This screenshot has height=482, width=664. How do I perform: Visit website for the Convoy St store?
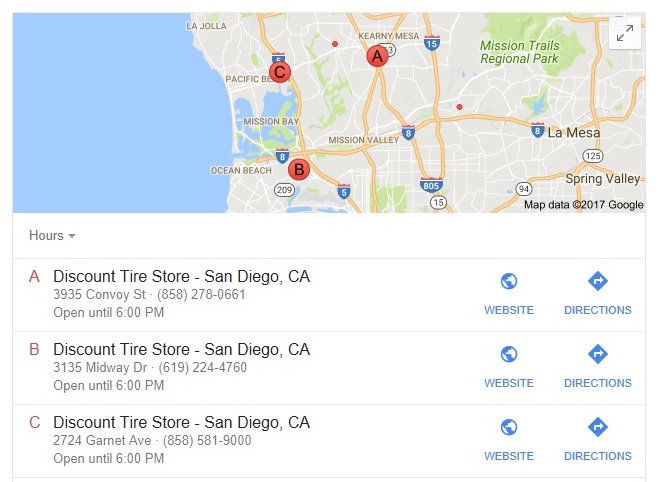click(508, 293)
